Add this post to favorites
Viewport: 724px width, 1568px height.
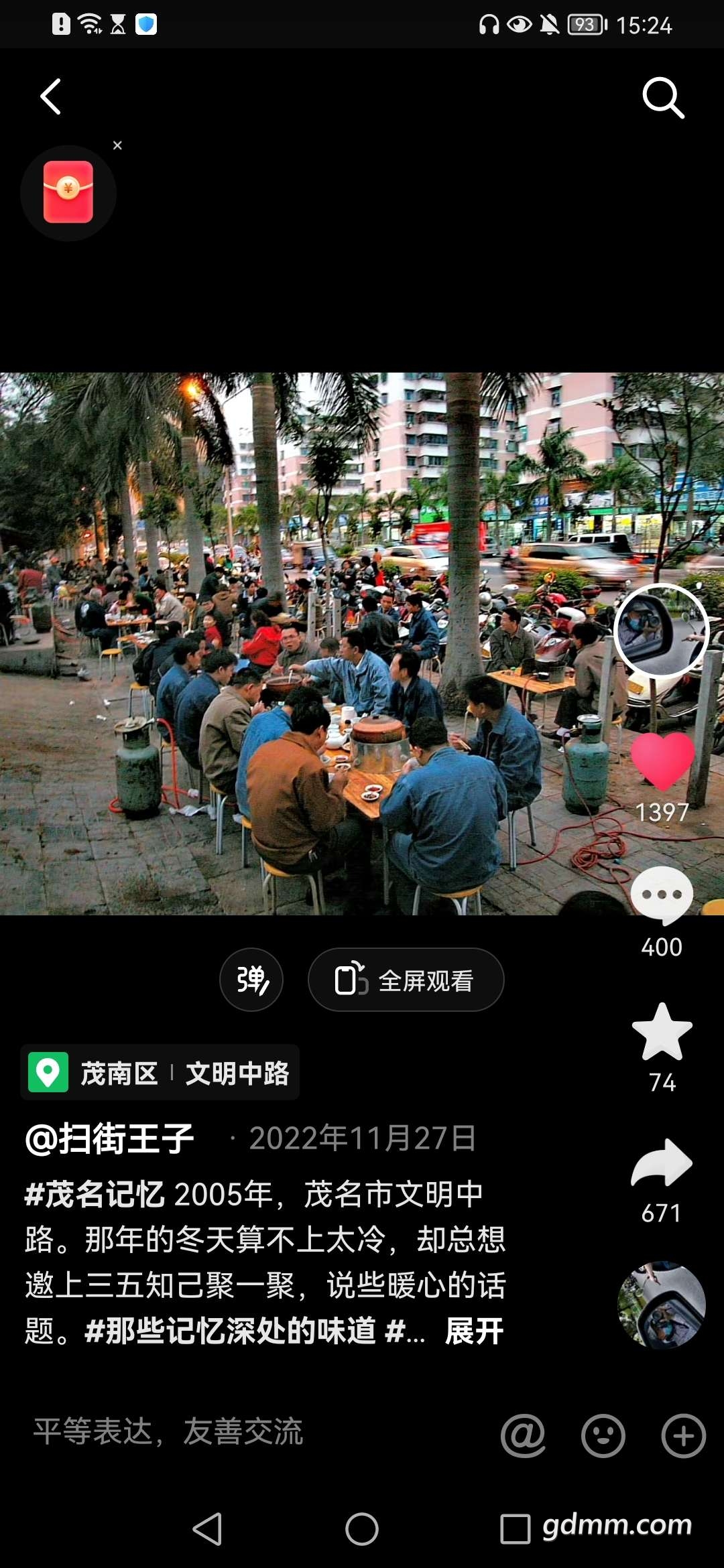pyautogui.click(x=662, y=1032)
